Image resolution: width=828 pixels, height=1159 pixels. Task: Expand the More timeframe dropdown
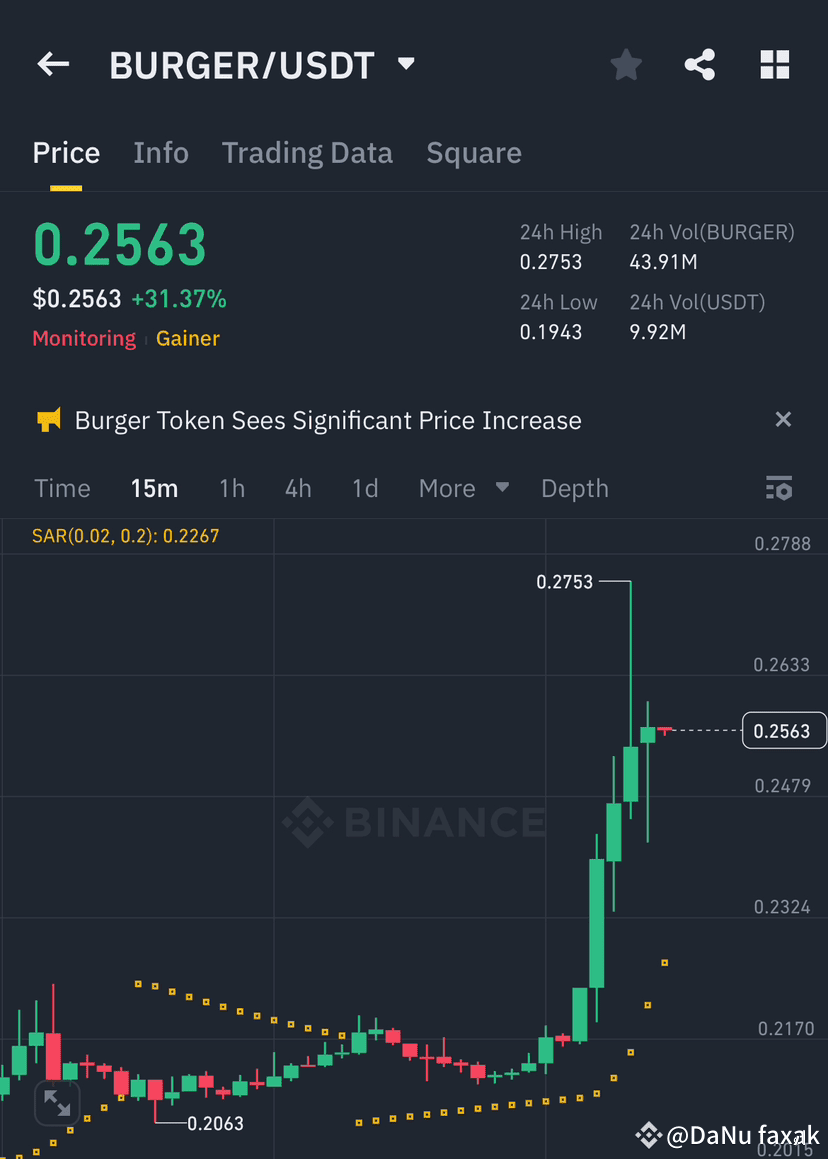click(x=463, y=488)
